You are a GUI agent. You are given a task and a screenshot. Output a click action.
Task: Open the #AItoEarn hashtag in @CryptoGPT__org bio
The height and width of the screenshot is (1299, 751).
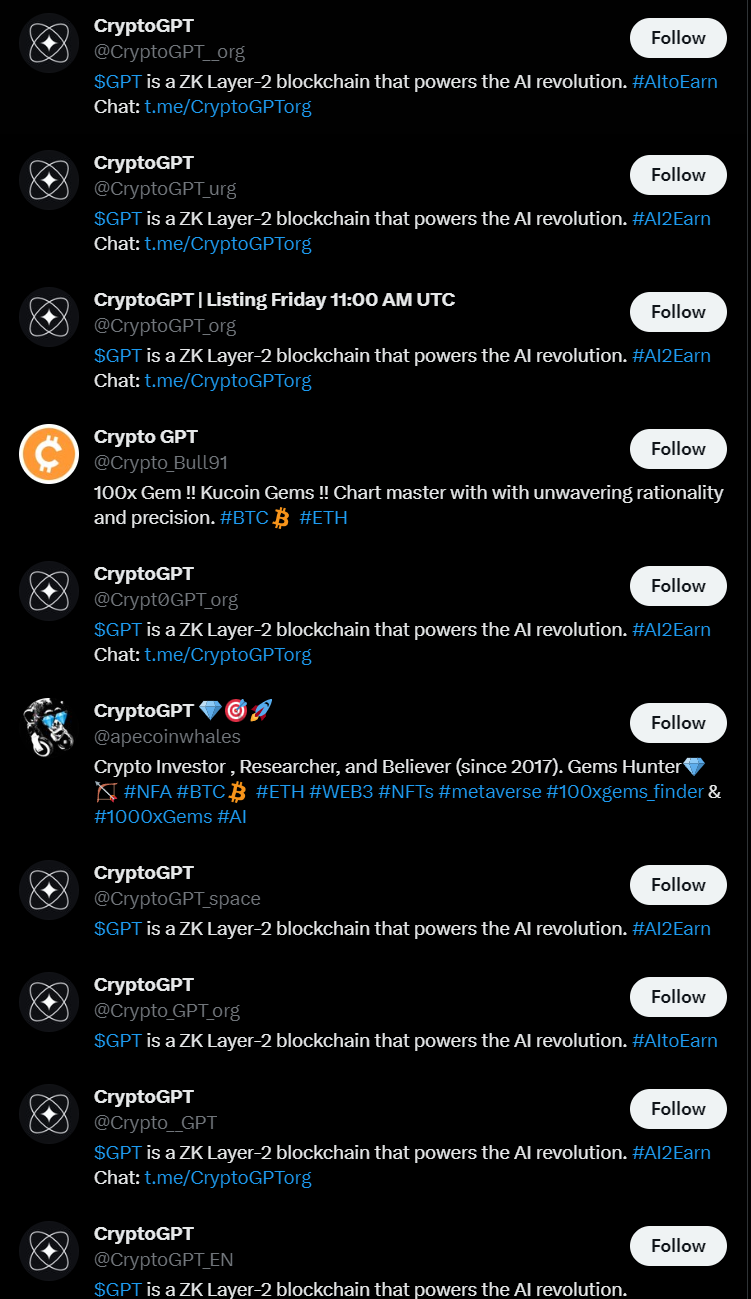click(674, 82)
